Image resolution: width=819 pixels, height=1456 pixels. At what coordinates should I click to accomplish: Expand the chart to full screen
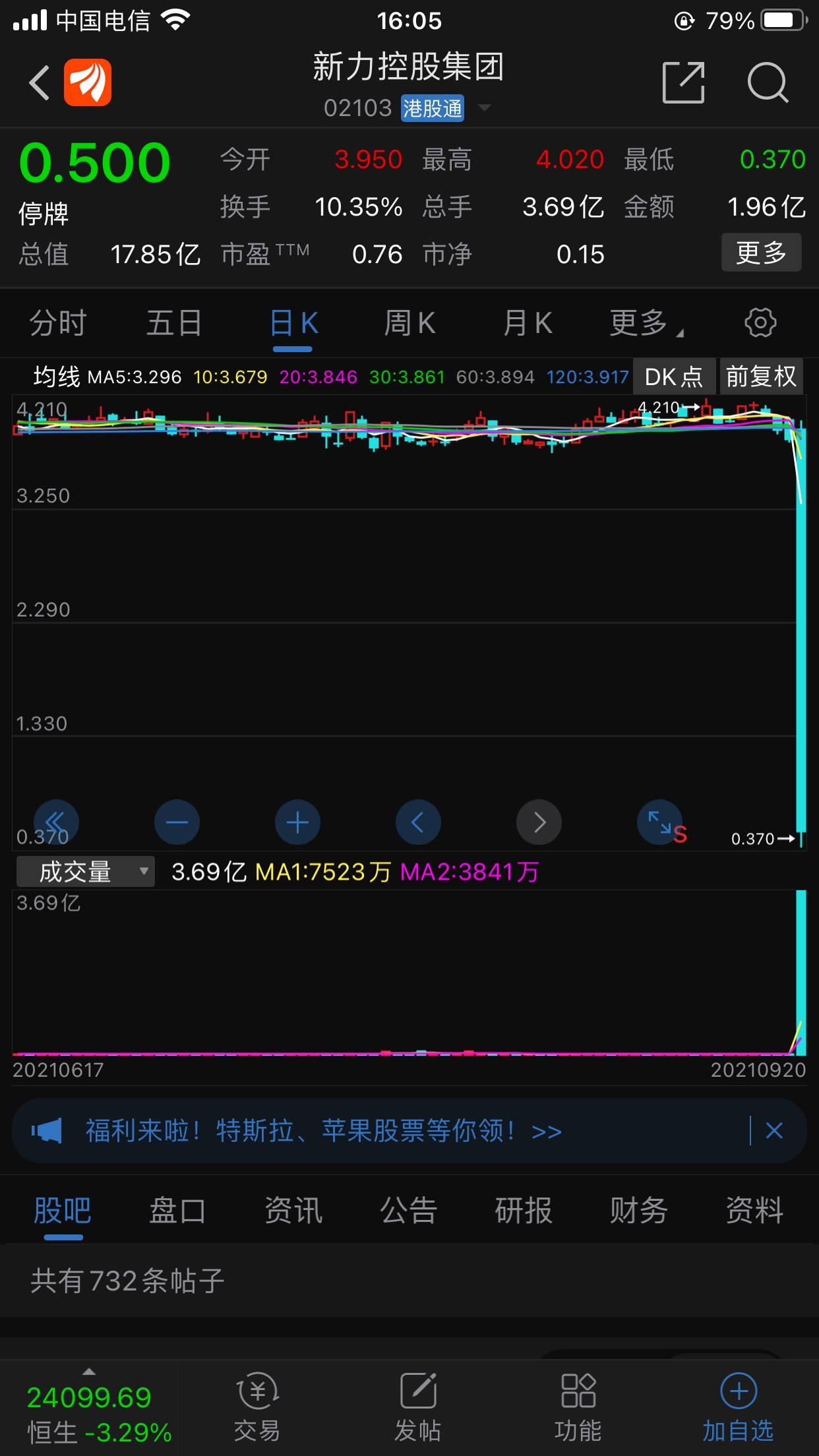[659, 822]
